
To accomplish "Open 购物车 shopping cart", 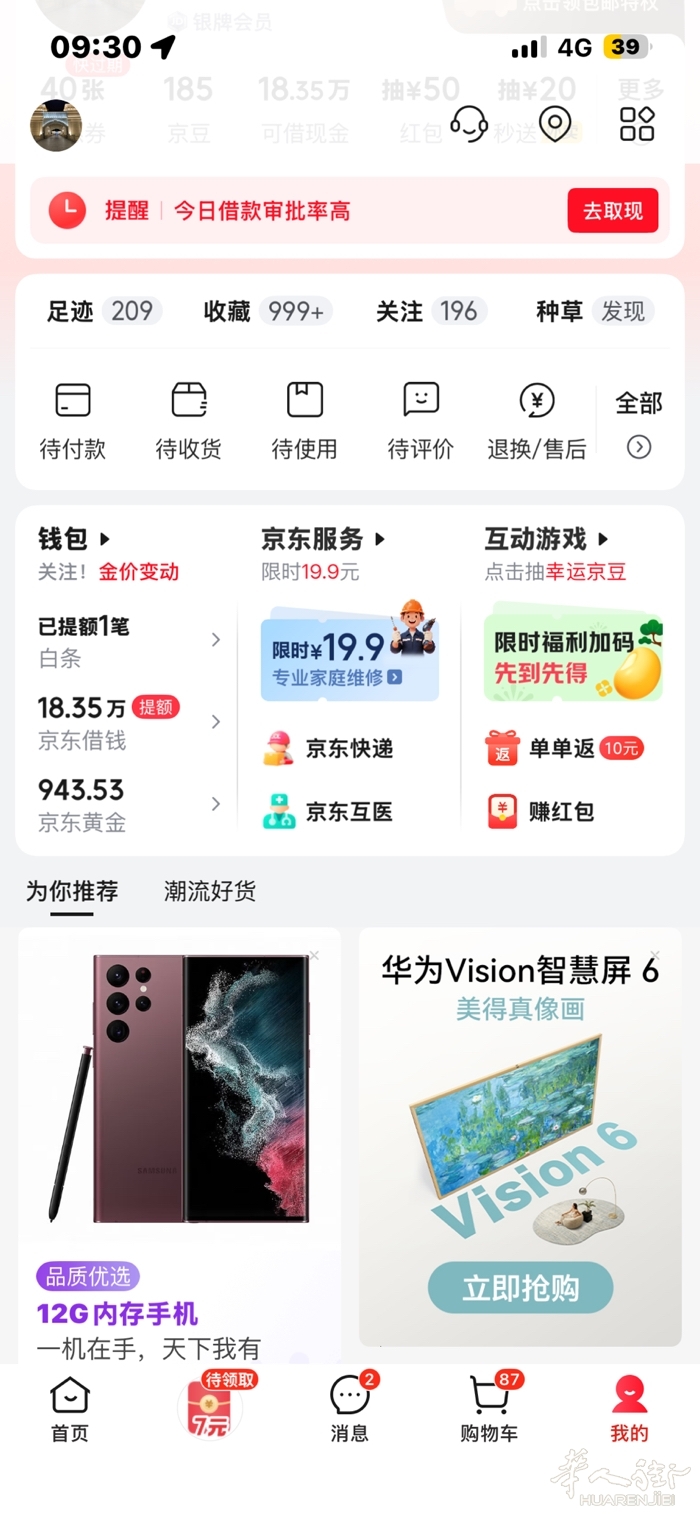I will pyautogui.click(x=489, y=1410).
